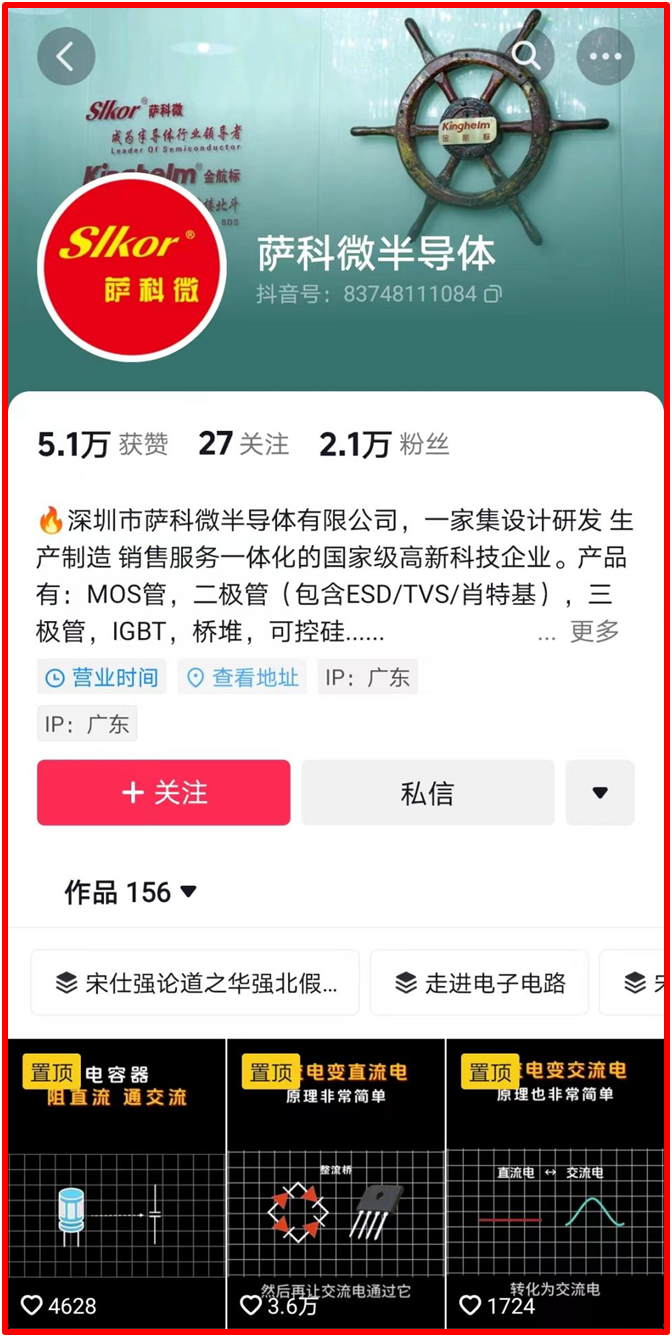The height and width of the screenshot is (1337, 672).
Task: Open the search magnifier icon
Action: coord(527,56)
